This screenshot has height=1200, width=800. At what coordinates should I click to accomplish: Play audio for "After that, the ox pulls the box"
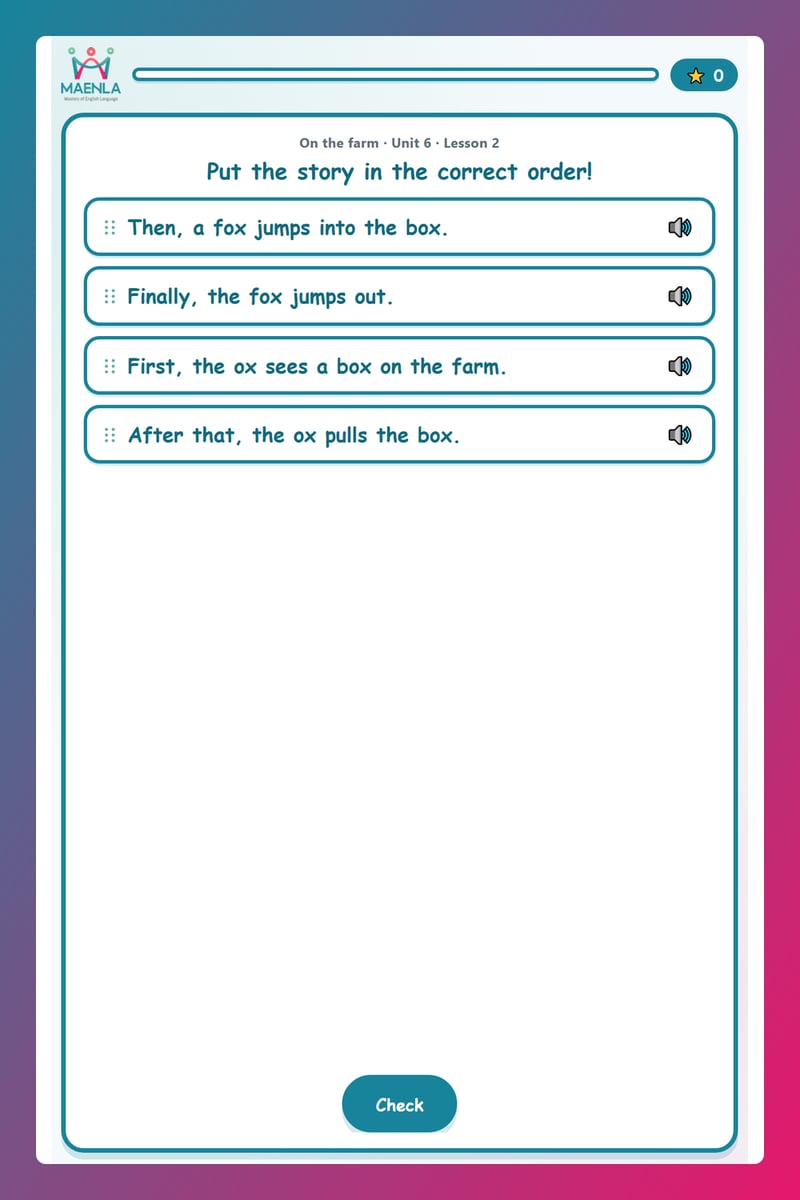(x=679, y=435)
